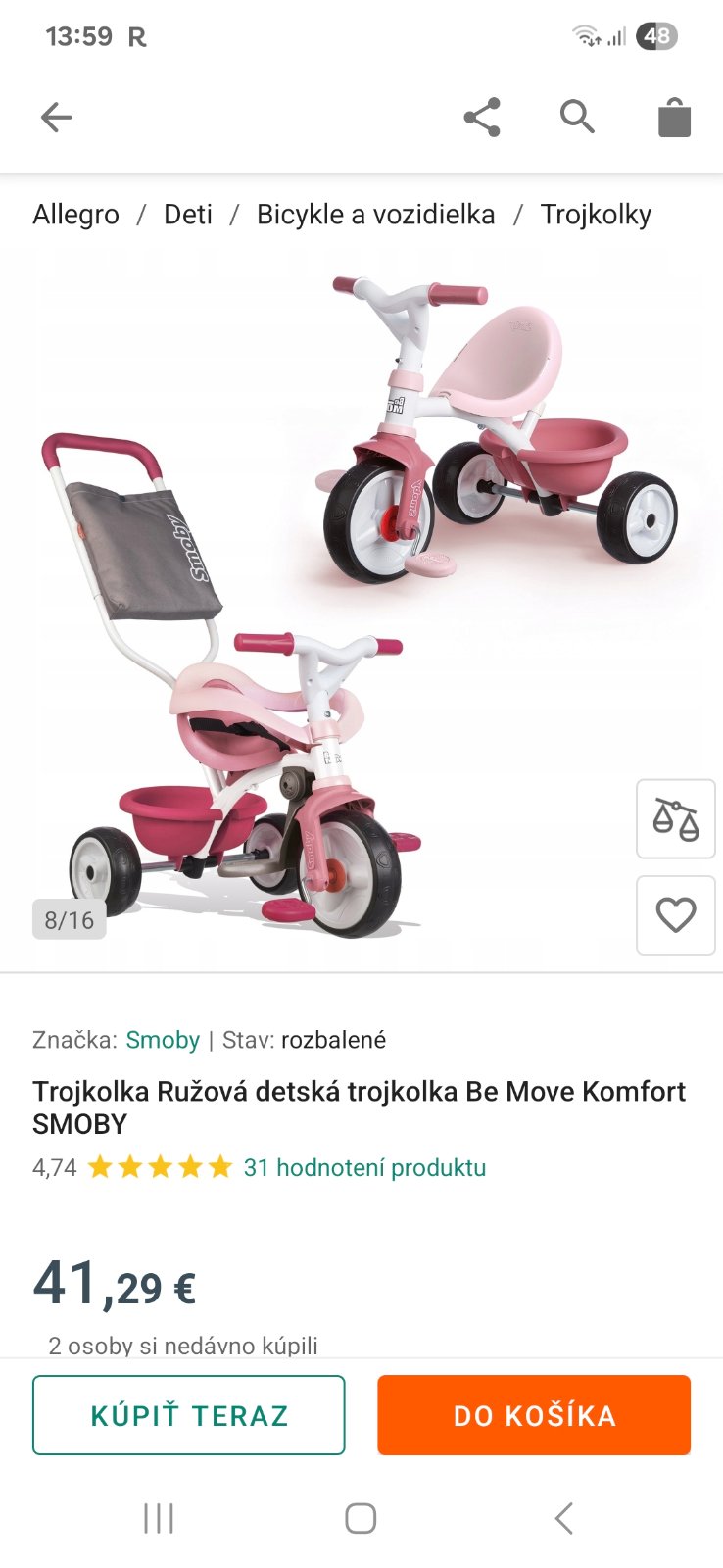The width and height of the screenshot is (723, 1568).
Task: Open recent apps from navigation bar
Action: (159, 1518)
